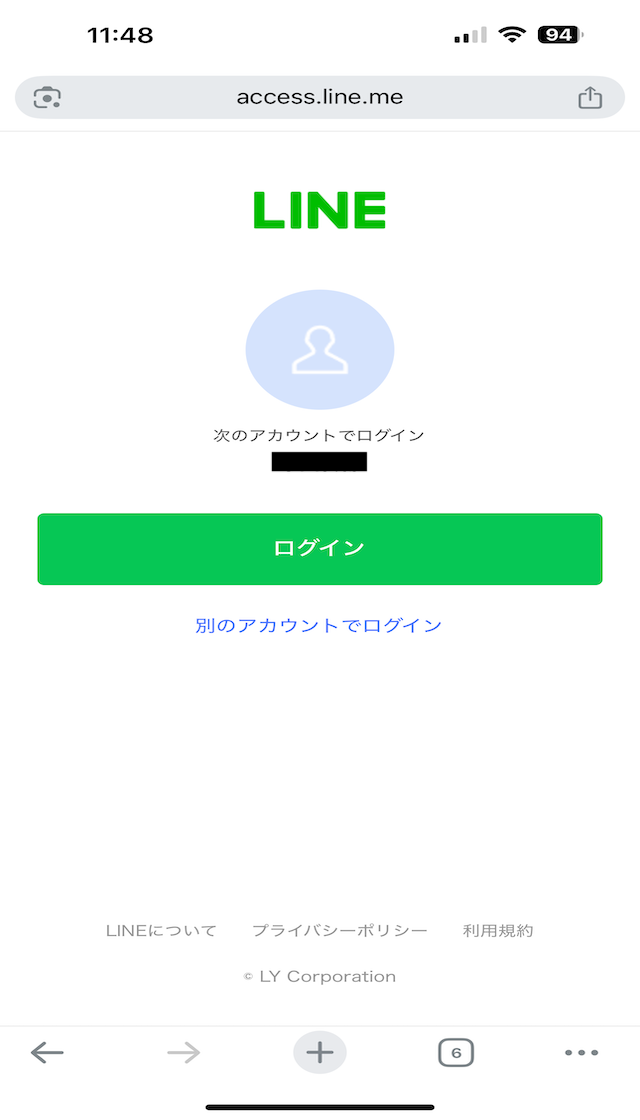Viewport: 640px width, 1120px height.
Task: Show the 6 open tabs
Action: (x=456, y=1052)
